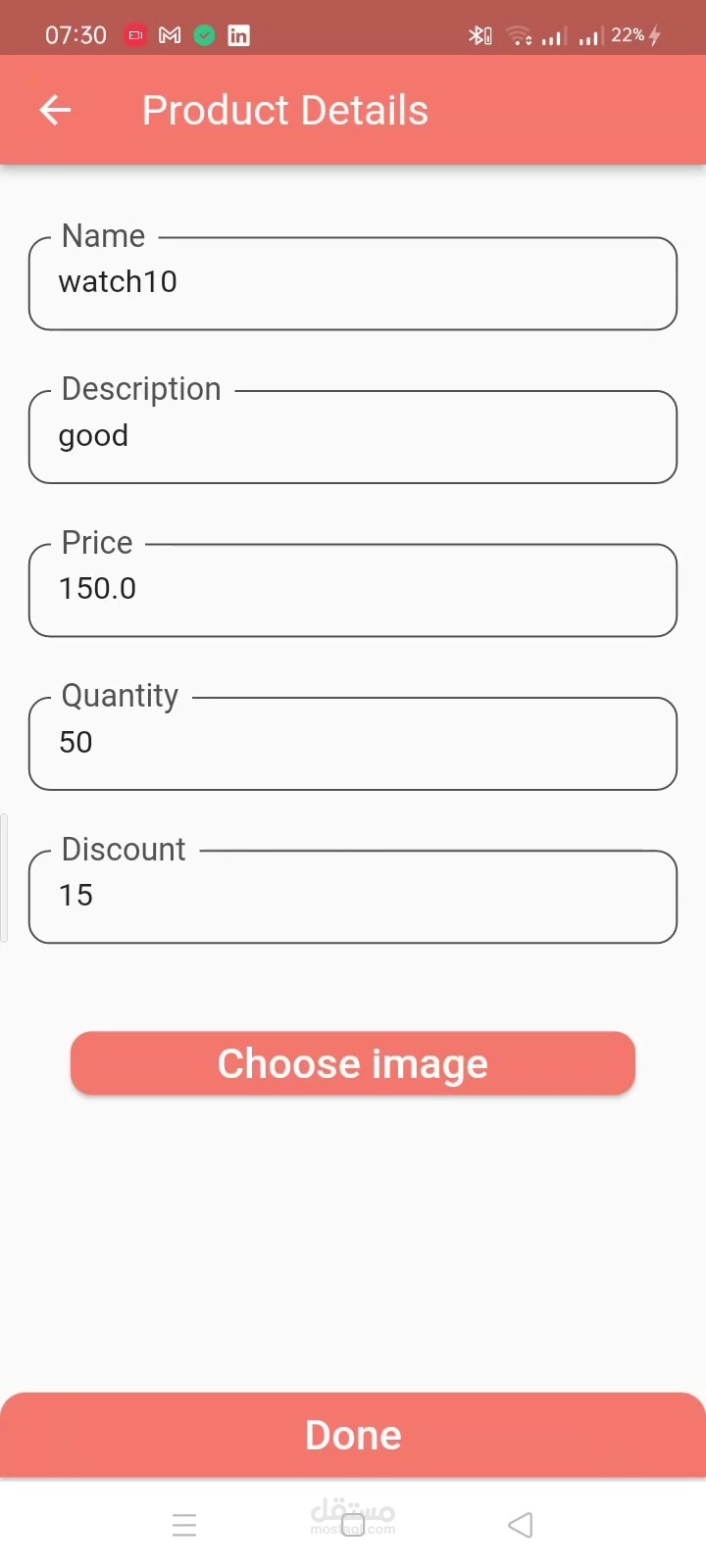Go back using the app bar arrow

tap(55, 110)
